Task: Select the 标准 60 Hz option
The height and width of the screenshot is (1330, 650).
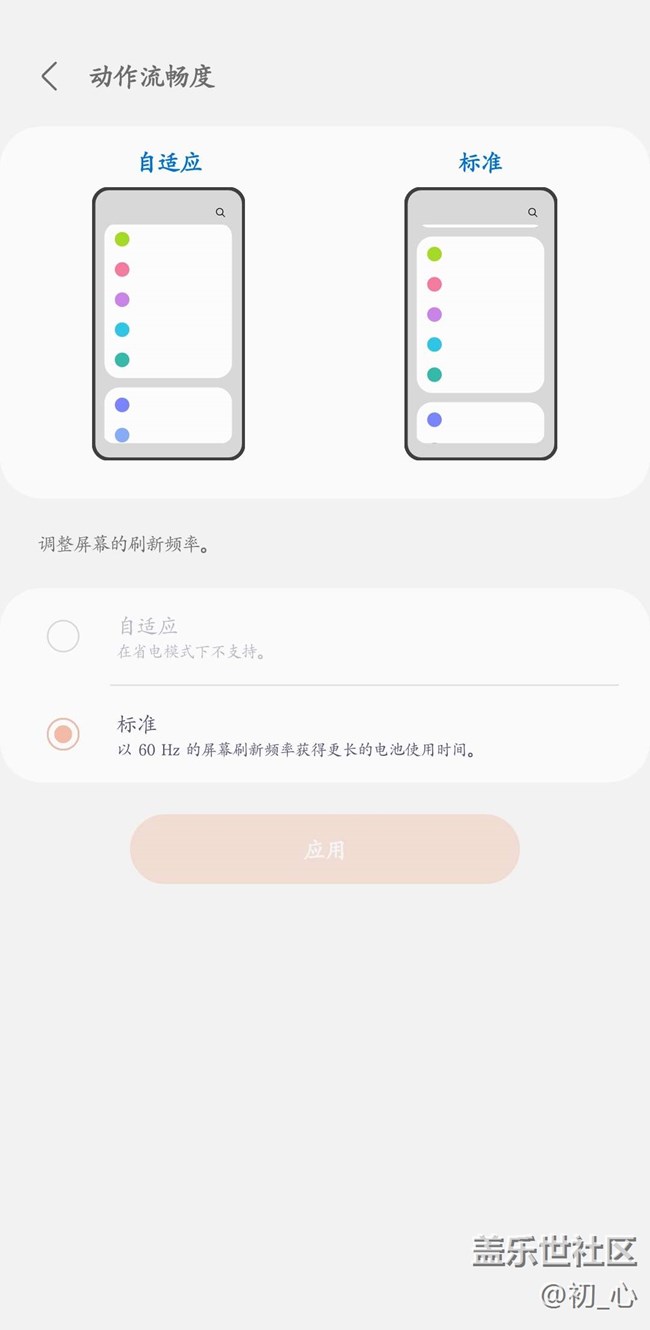Action: pyautogui.click(x=63, y=734)
